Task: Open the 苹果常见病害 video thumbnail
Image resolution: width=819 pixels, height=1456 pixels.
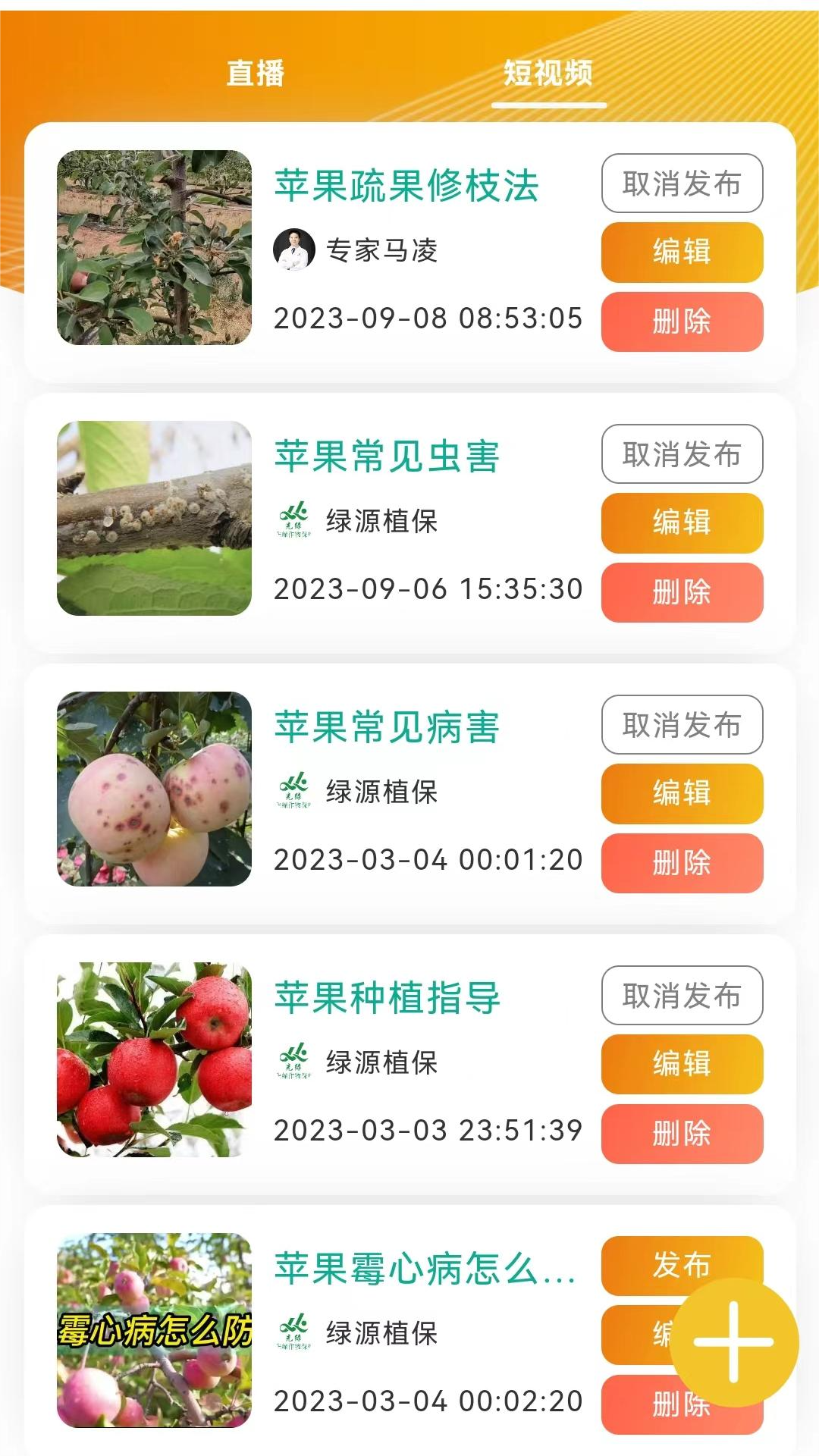Action: coord(154,789)
